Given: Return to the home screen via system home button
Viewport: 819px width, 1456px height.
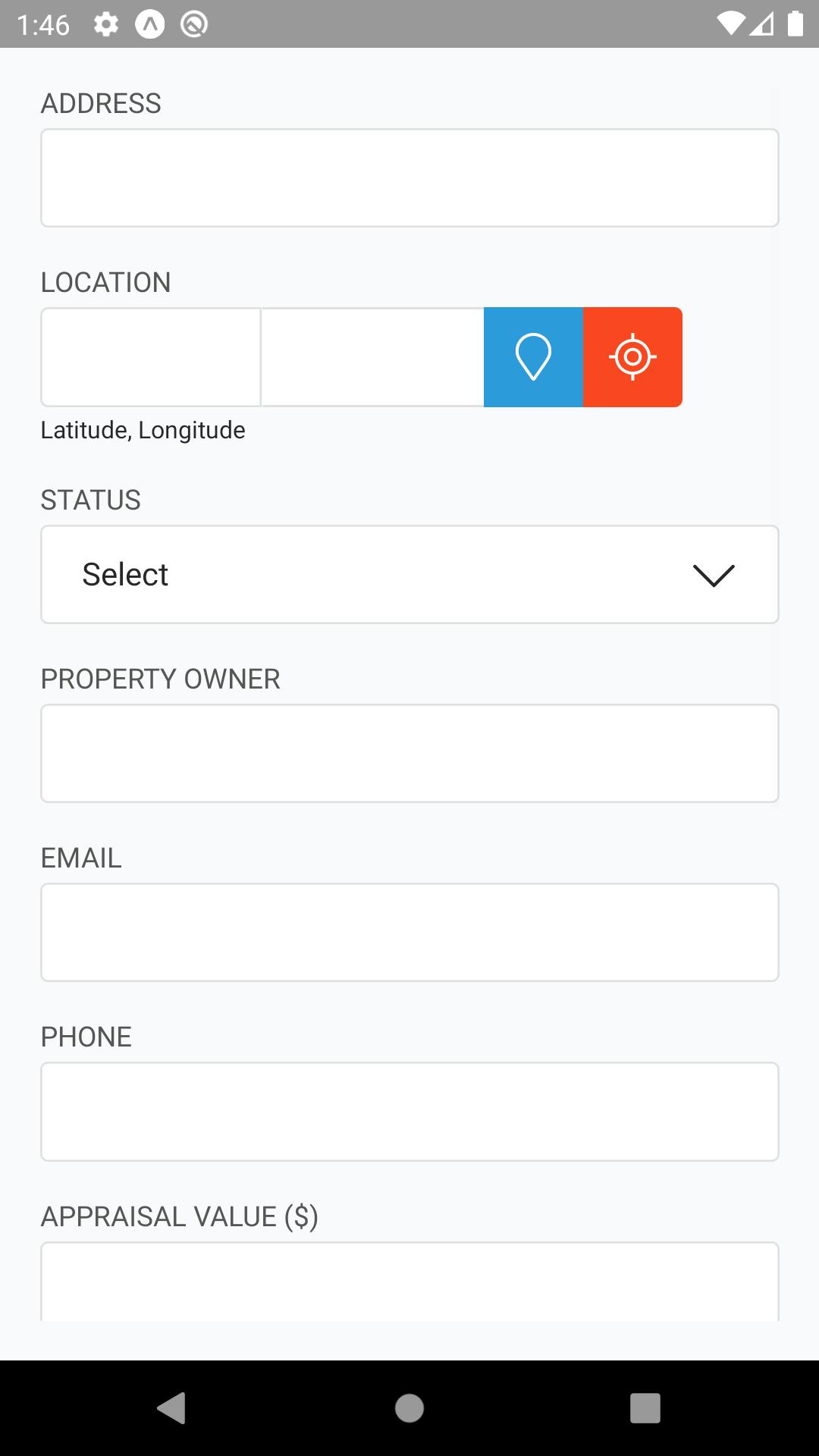Looking at the screenshot, I should point(409,1408).
